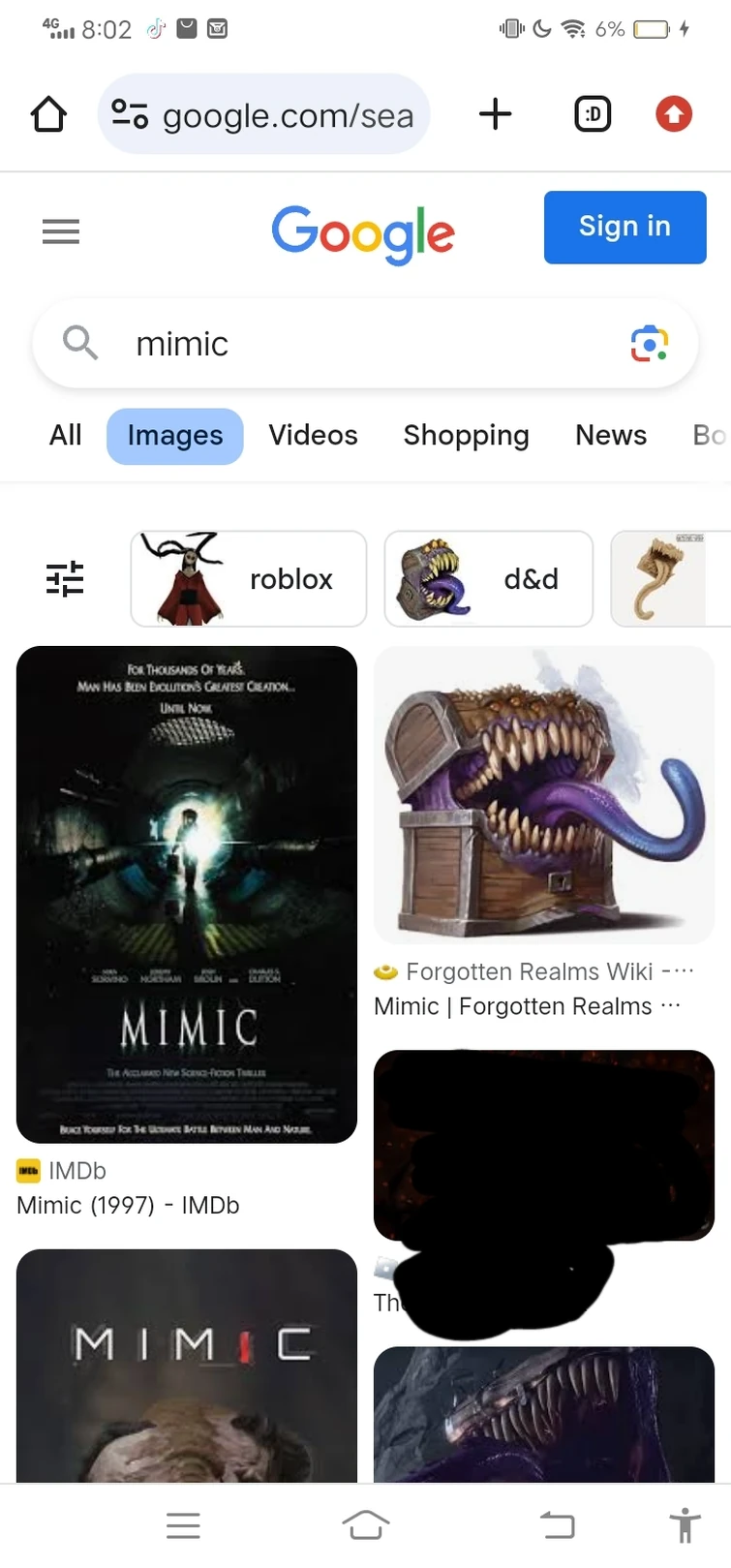Viewport: 731px width, 1568px height.
Task: Tap the red Chrome update arrow
Action: 673,113
